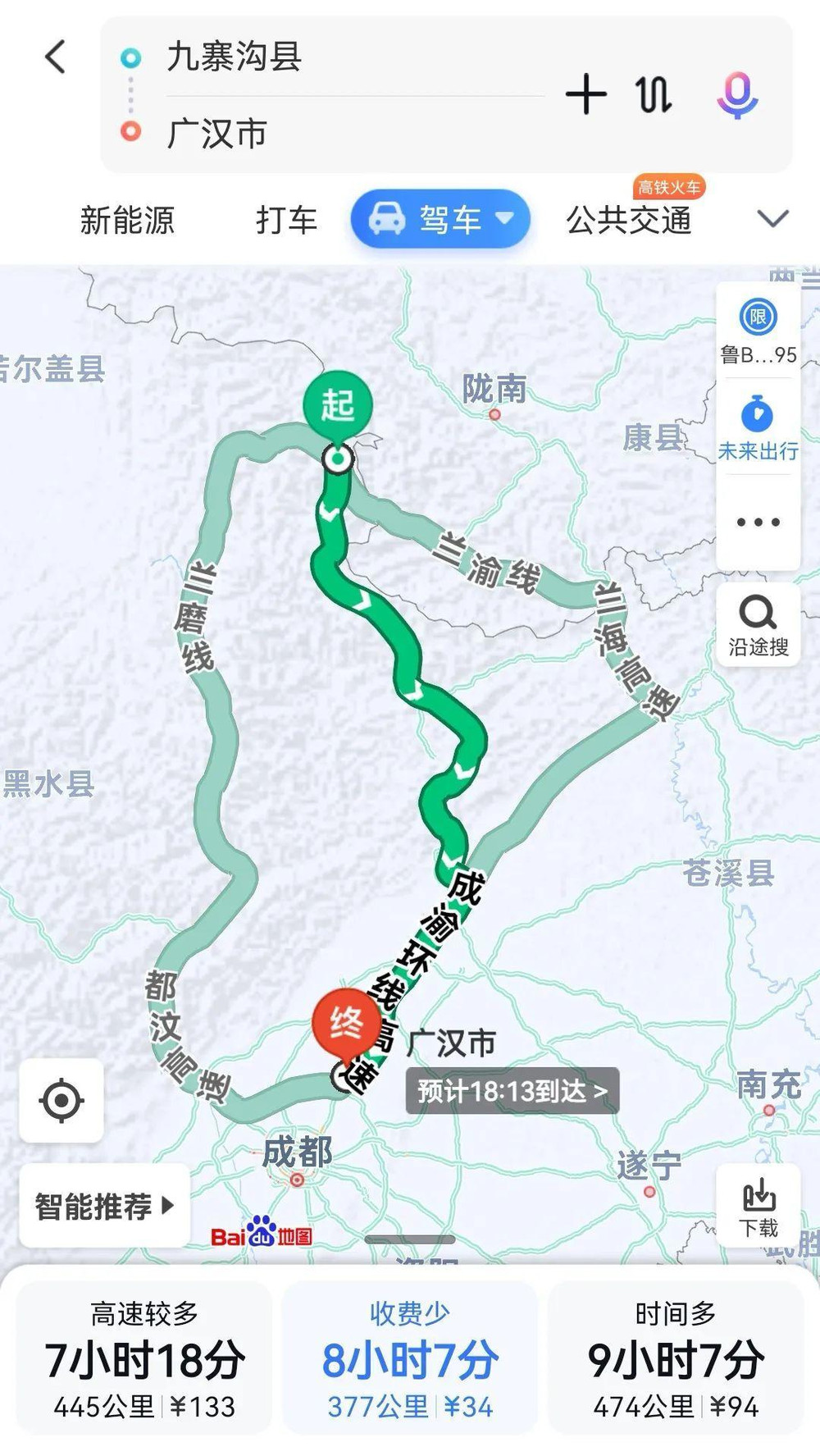Screen dimensions: 820x1456
Task: Expand more travel modes chevron
Action: (772, 218)
